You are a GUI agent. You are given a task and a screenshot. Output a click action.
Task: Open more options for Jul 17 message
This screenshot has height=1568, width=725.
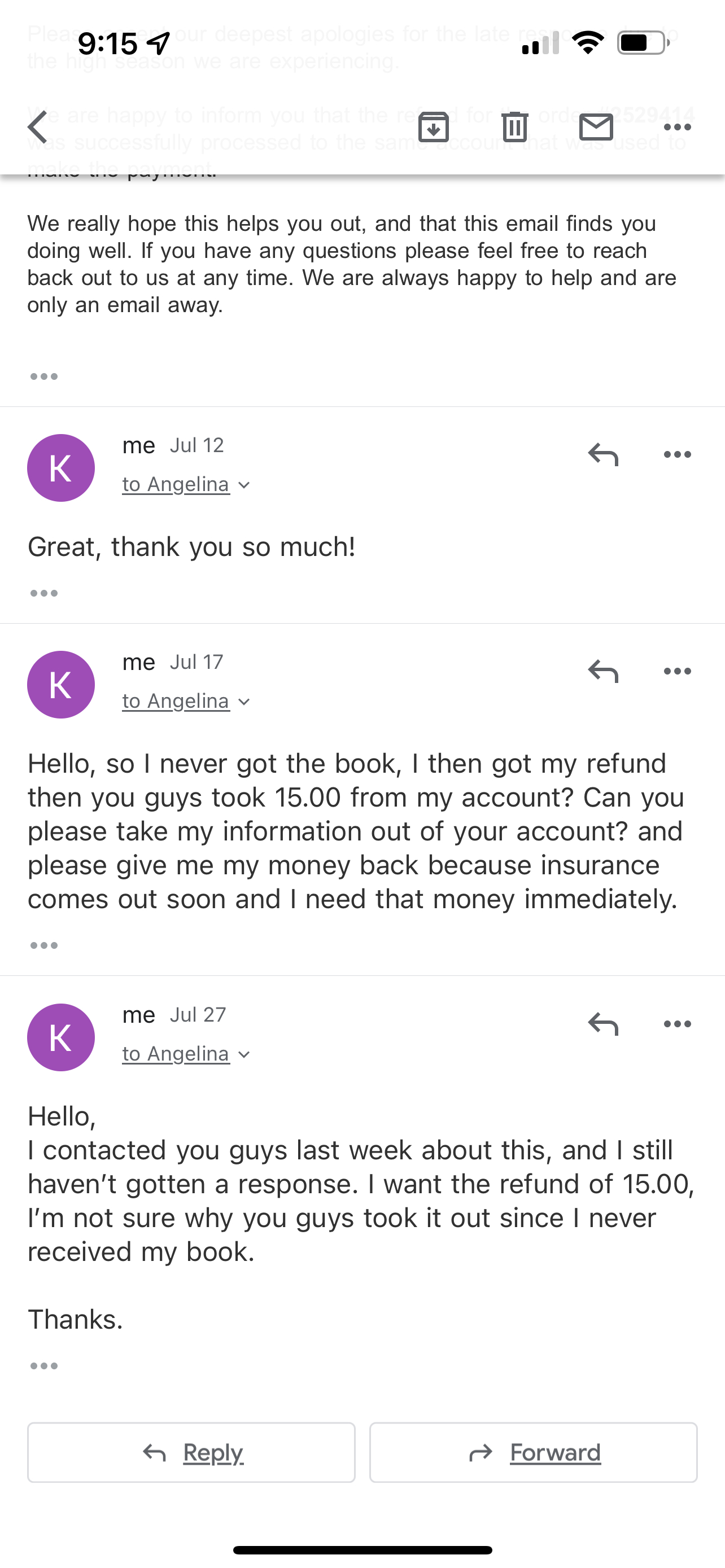(677, 671)
